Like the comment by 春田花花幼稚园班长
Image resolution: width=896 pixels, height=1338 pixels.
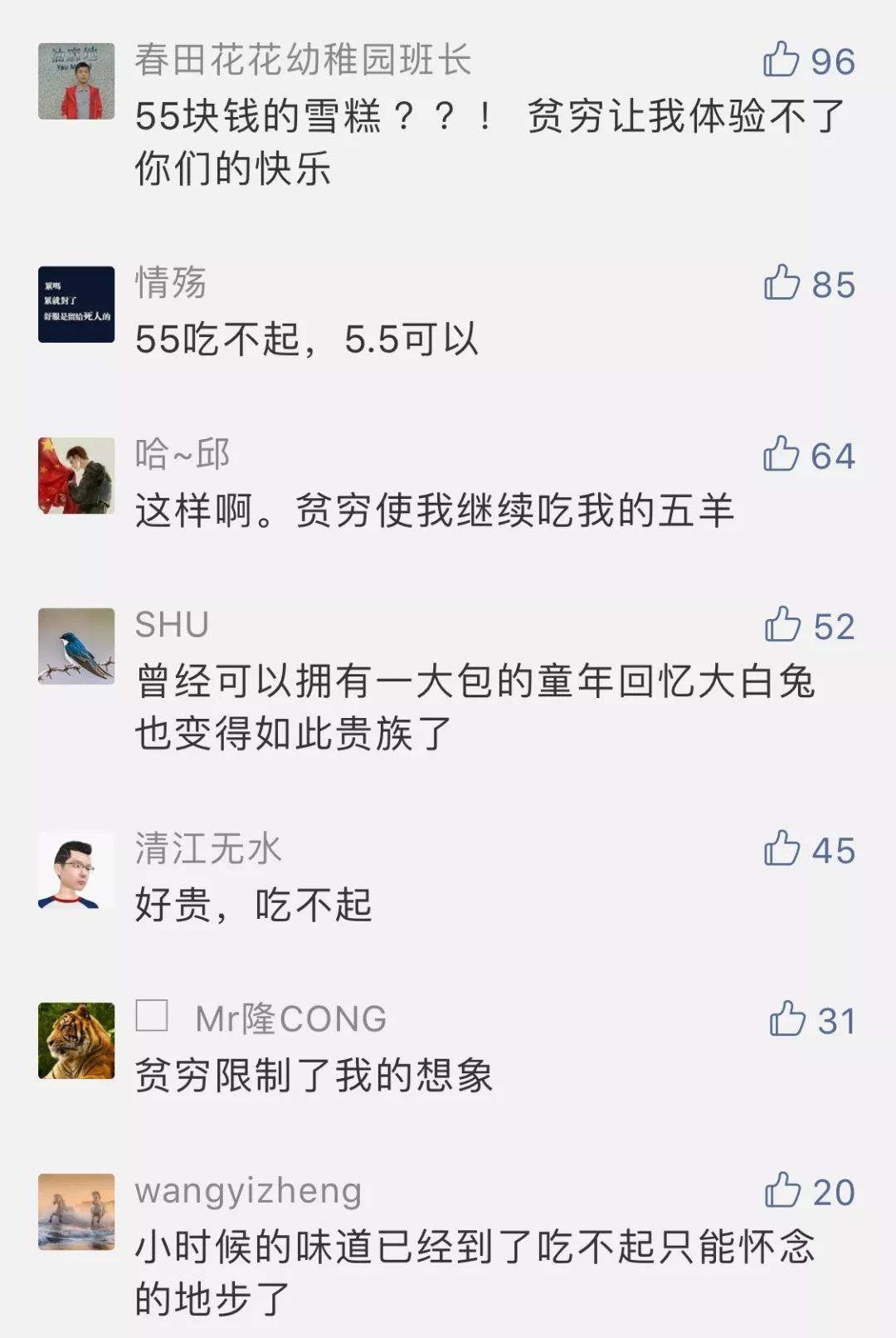(x=782, y=61)
